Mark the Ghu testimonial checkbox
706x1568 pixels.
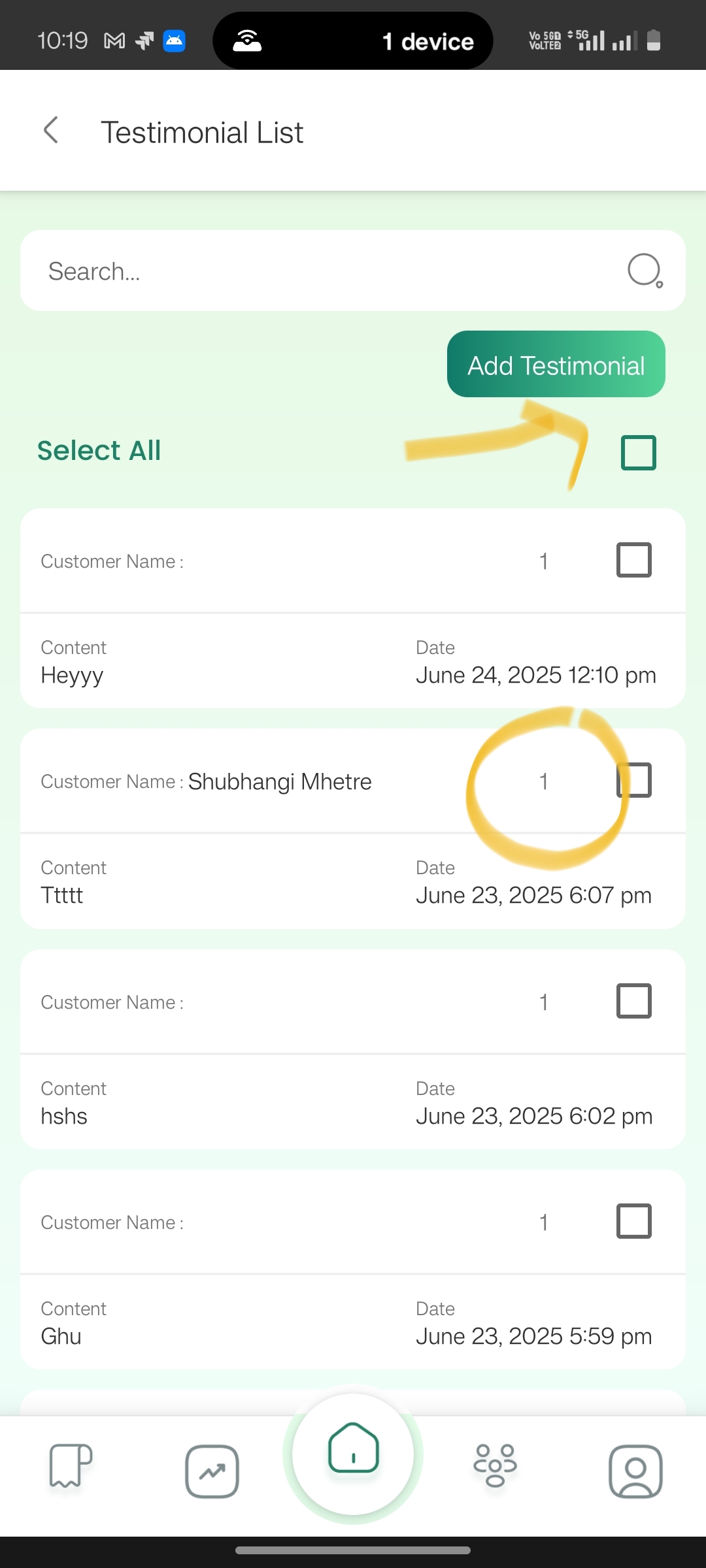[633, 1221]
